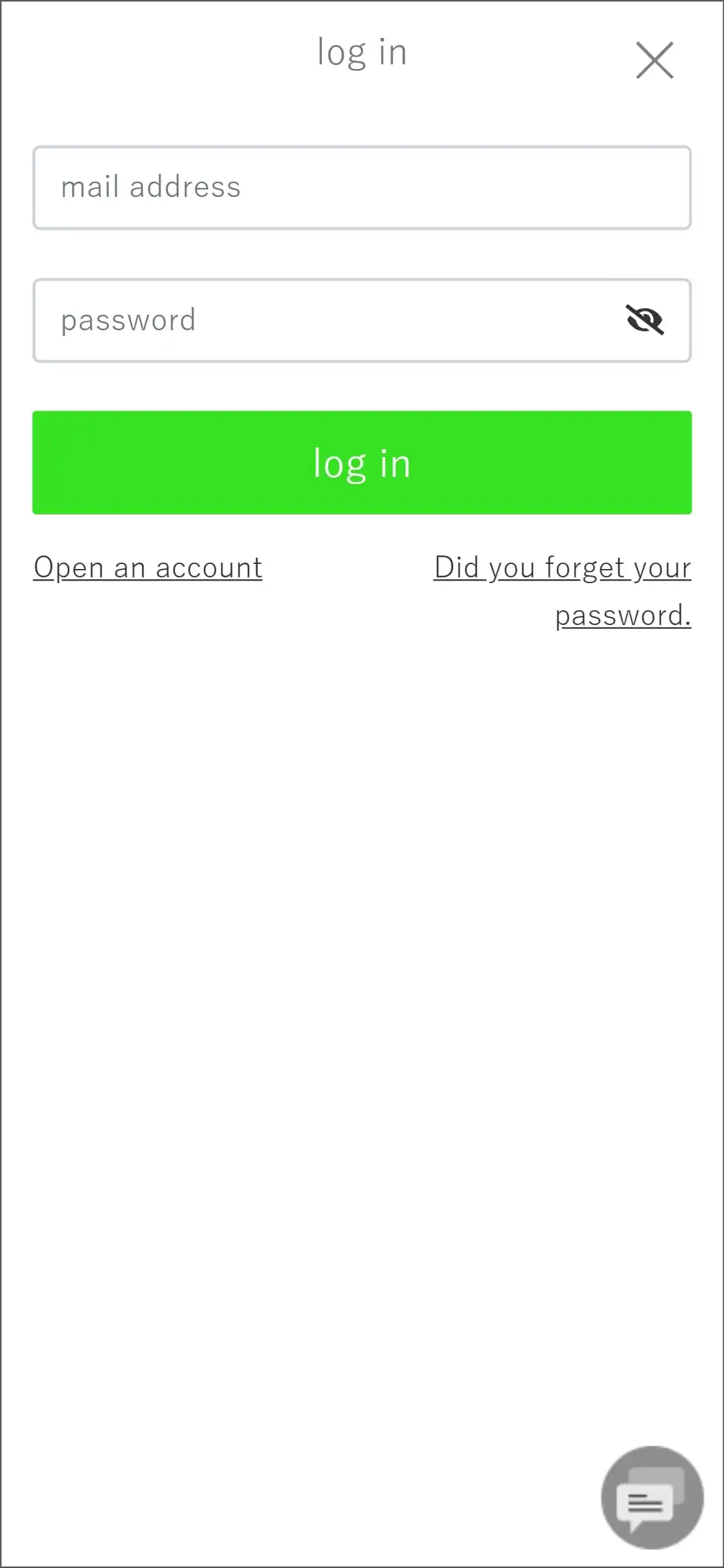Tap the password input field
Image resolution: width=724 pixels, height=1568 pixels.
coord(322,321)
